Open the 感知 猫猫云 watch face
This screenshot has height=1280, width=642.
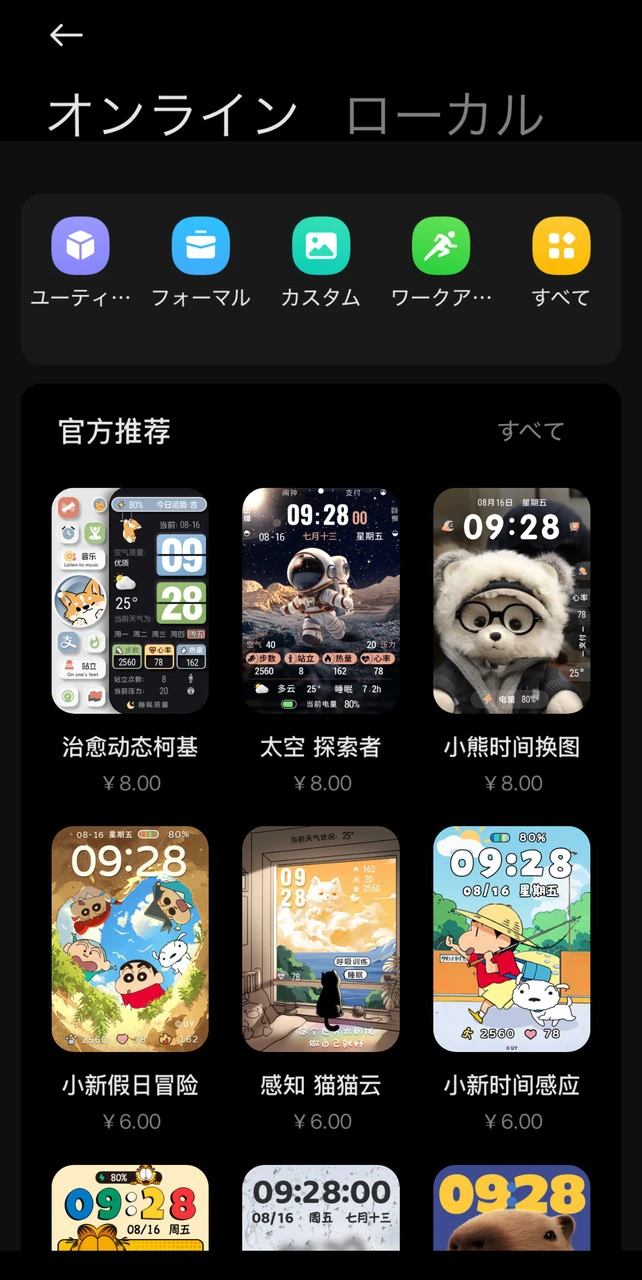tap(321, 939)
